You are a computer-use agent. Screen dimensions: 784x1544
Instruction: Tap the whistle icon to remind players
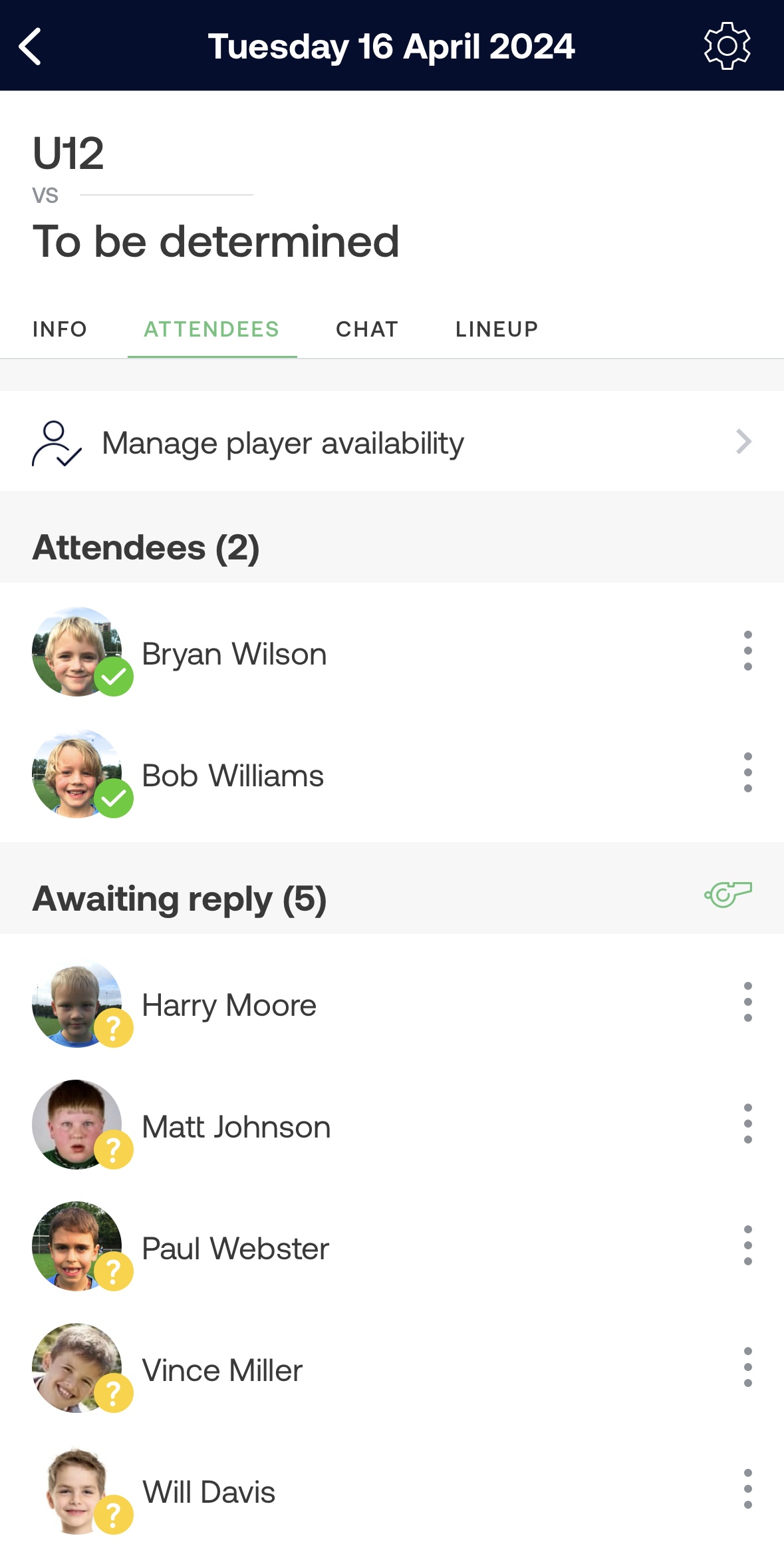point(728,895)
